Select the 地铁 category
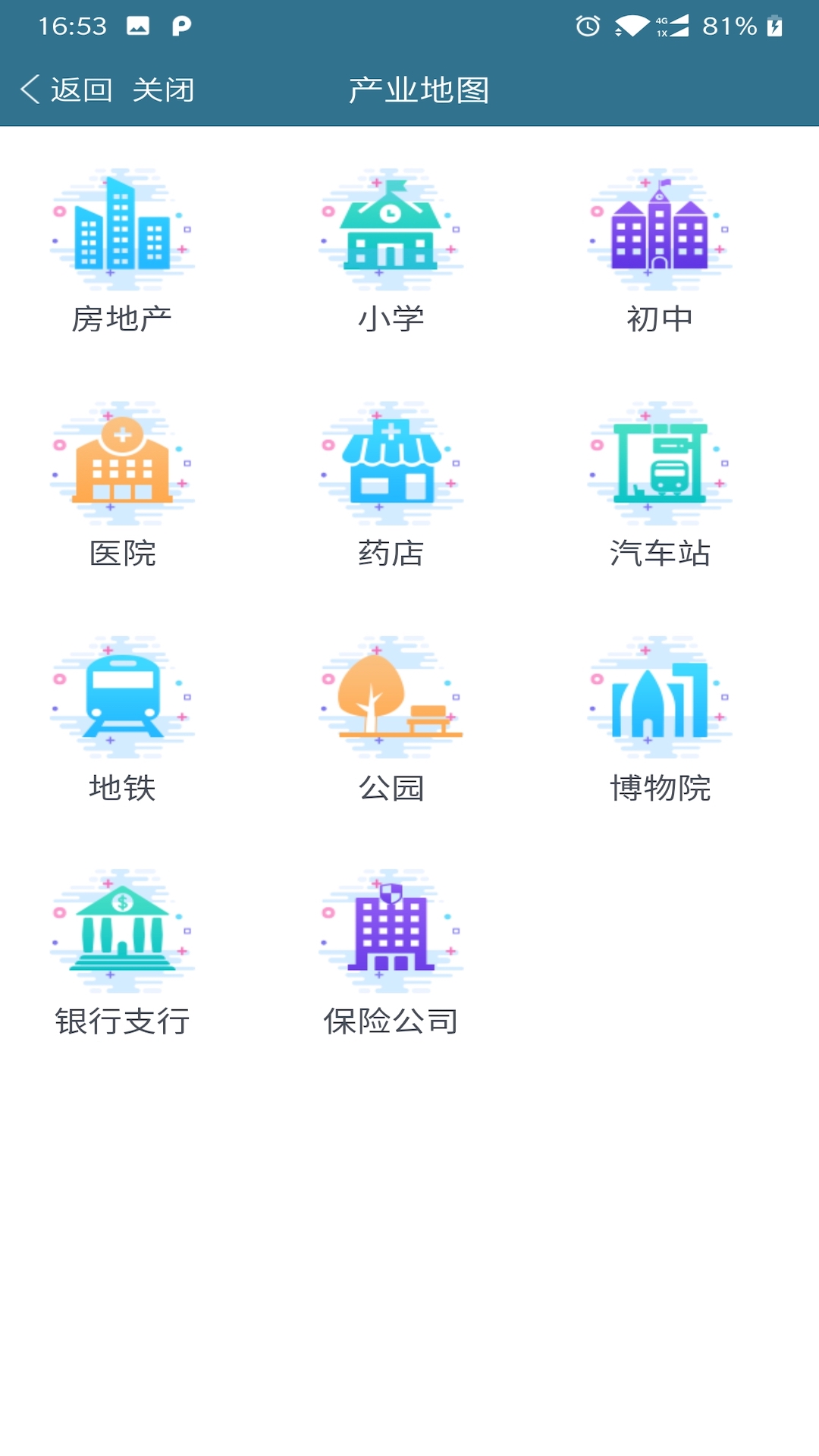 click(122, 720)
